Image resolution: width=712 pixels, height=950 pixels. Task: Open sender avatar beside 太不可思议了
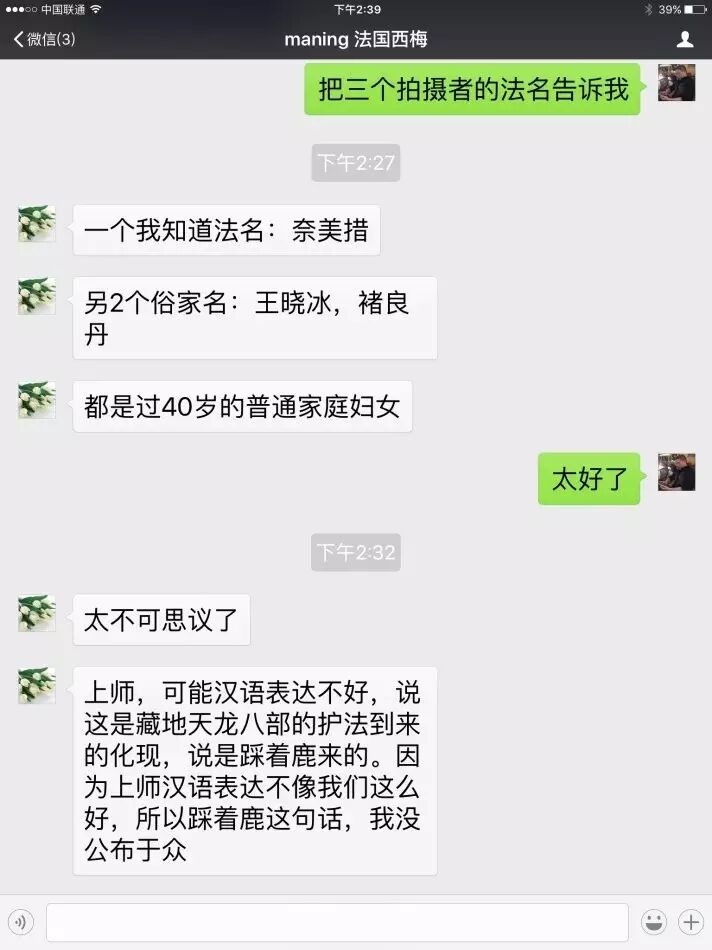tap(37, 613)
